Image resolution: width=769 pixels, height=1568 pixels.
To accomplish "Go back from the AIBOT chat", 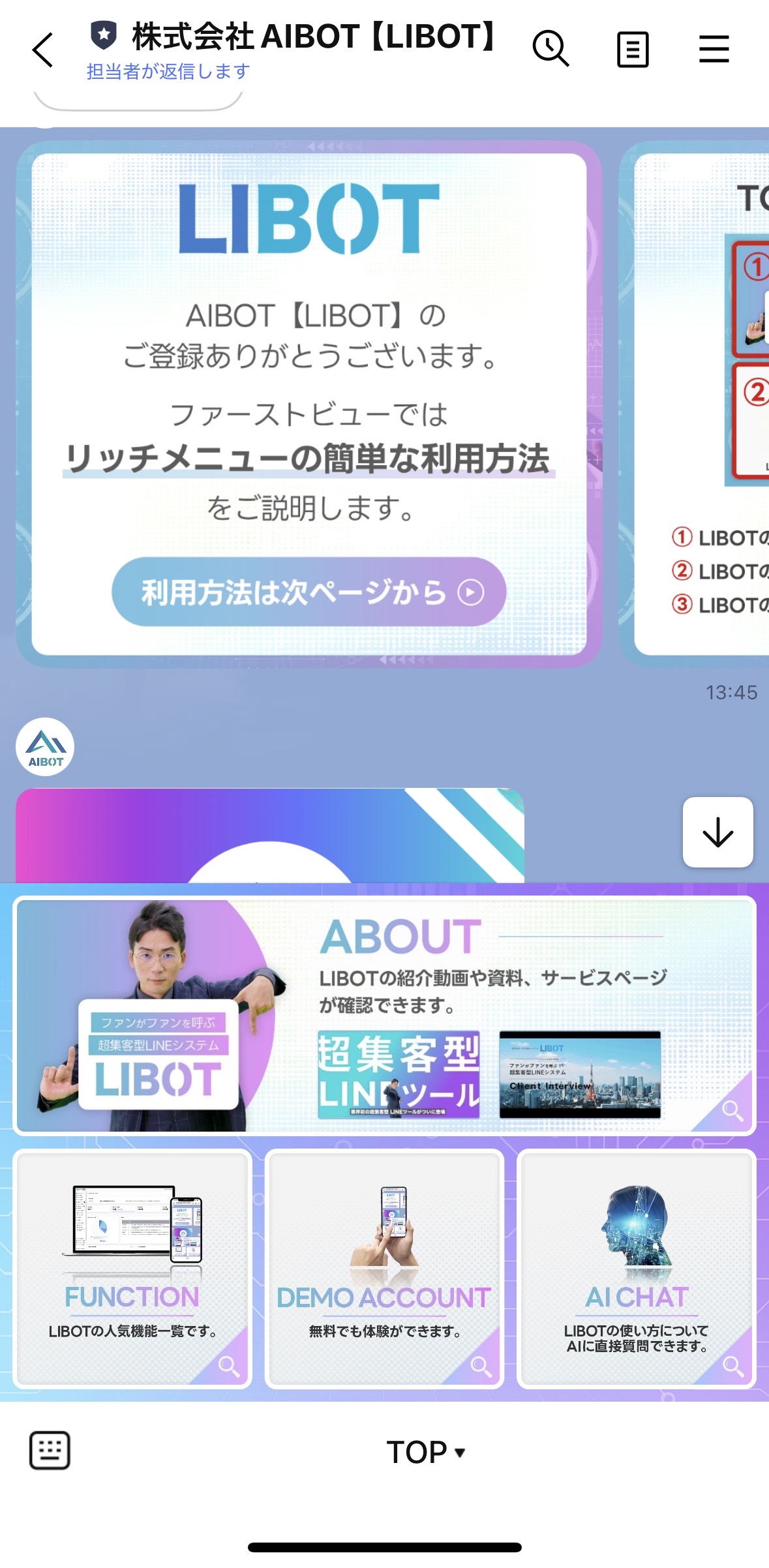I will tap(43, 50).
